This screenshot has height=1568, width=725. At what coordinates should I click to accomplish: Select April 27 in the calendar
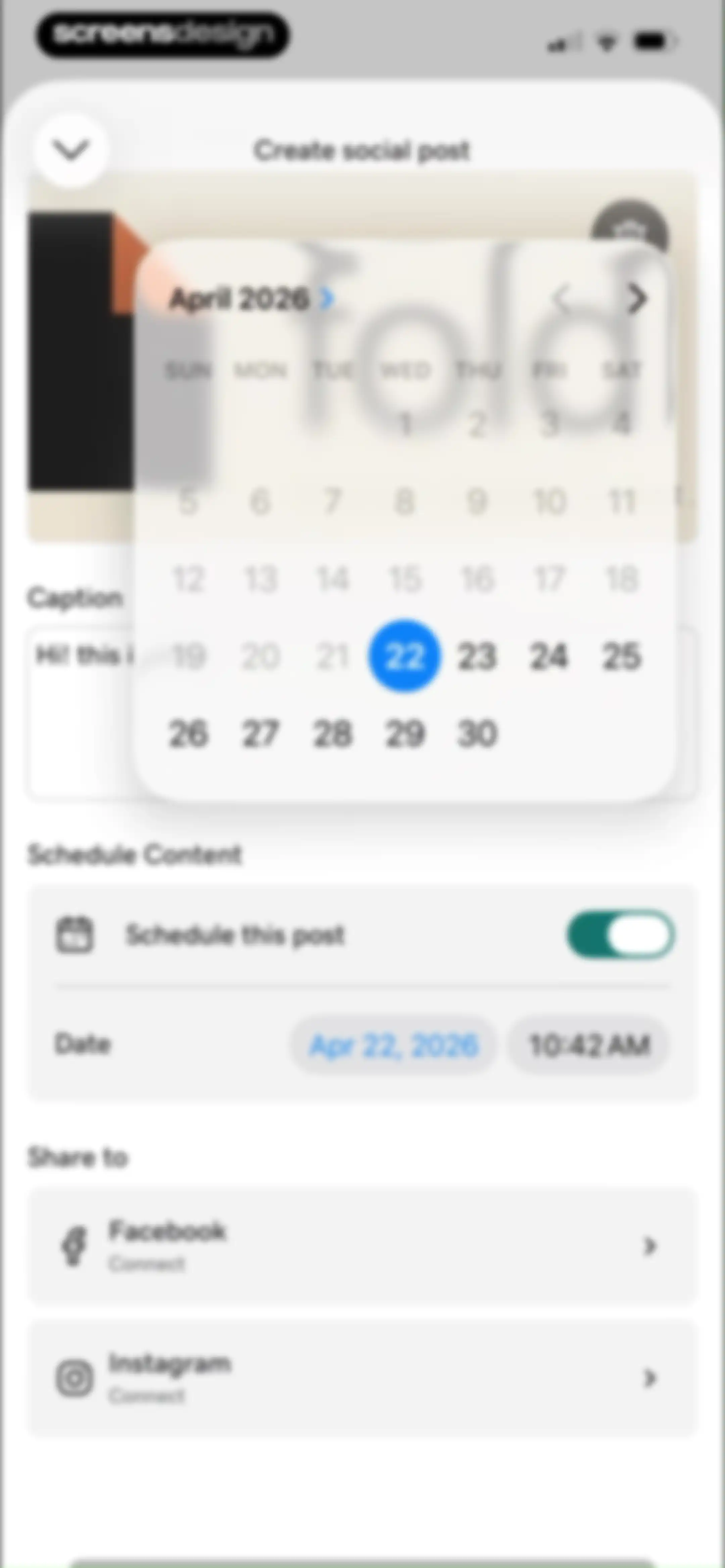(260, 734)
